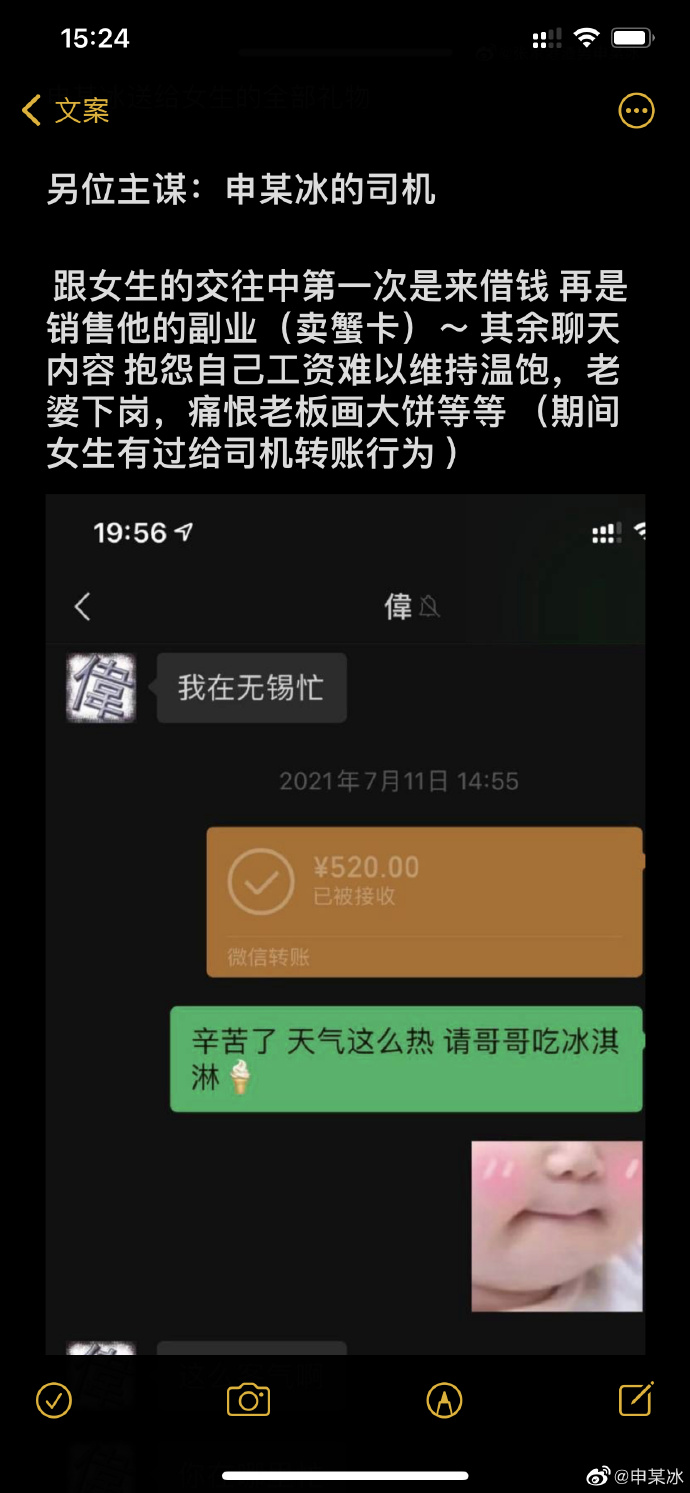Compose a new note

click(636, 1399)
